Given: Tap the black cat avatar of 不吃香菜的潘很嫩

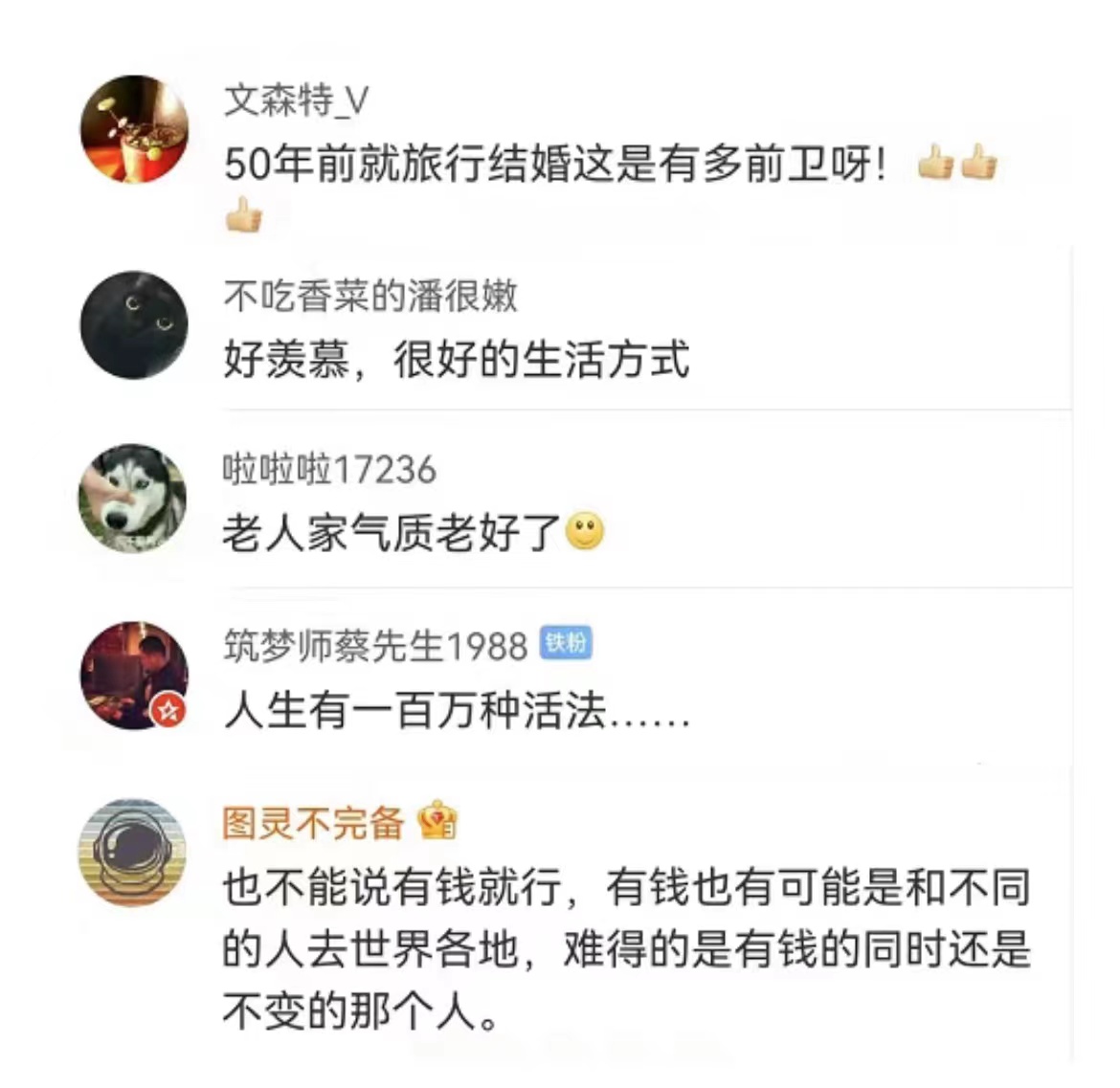Looking at the screenshot, I should tap(134, 325).
